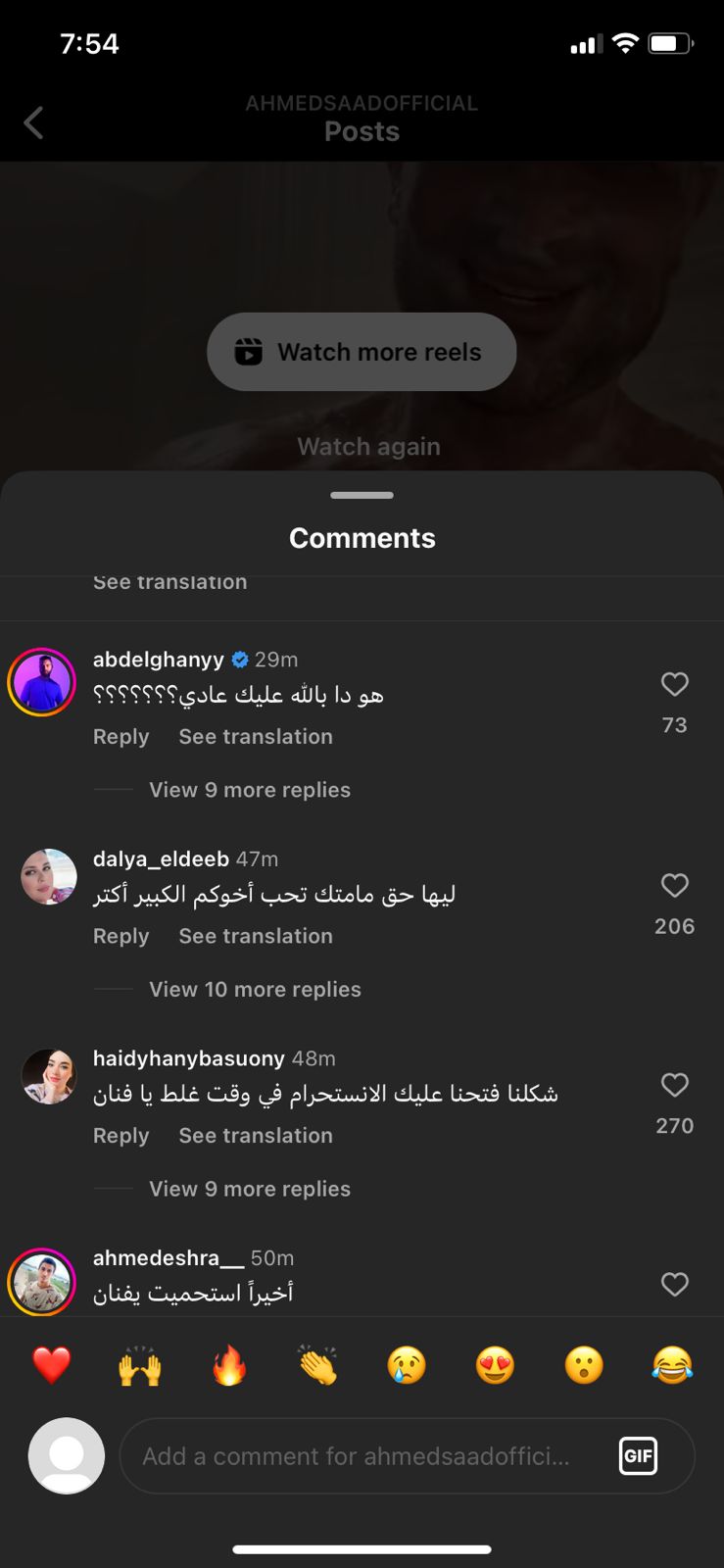Reply to haidyhanybasuony's comment
The width and height of the screenshot is (724, 1568).
[121, 1136]
